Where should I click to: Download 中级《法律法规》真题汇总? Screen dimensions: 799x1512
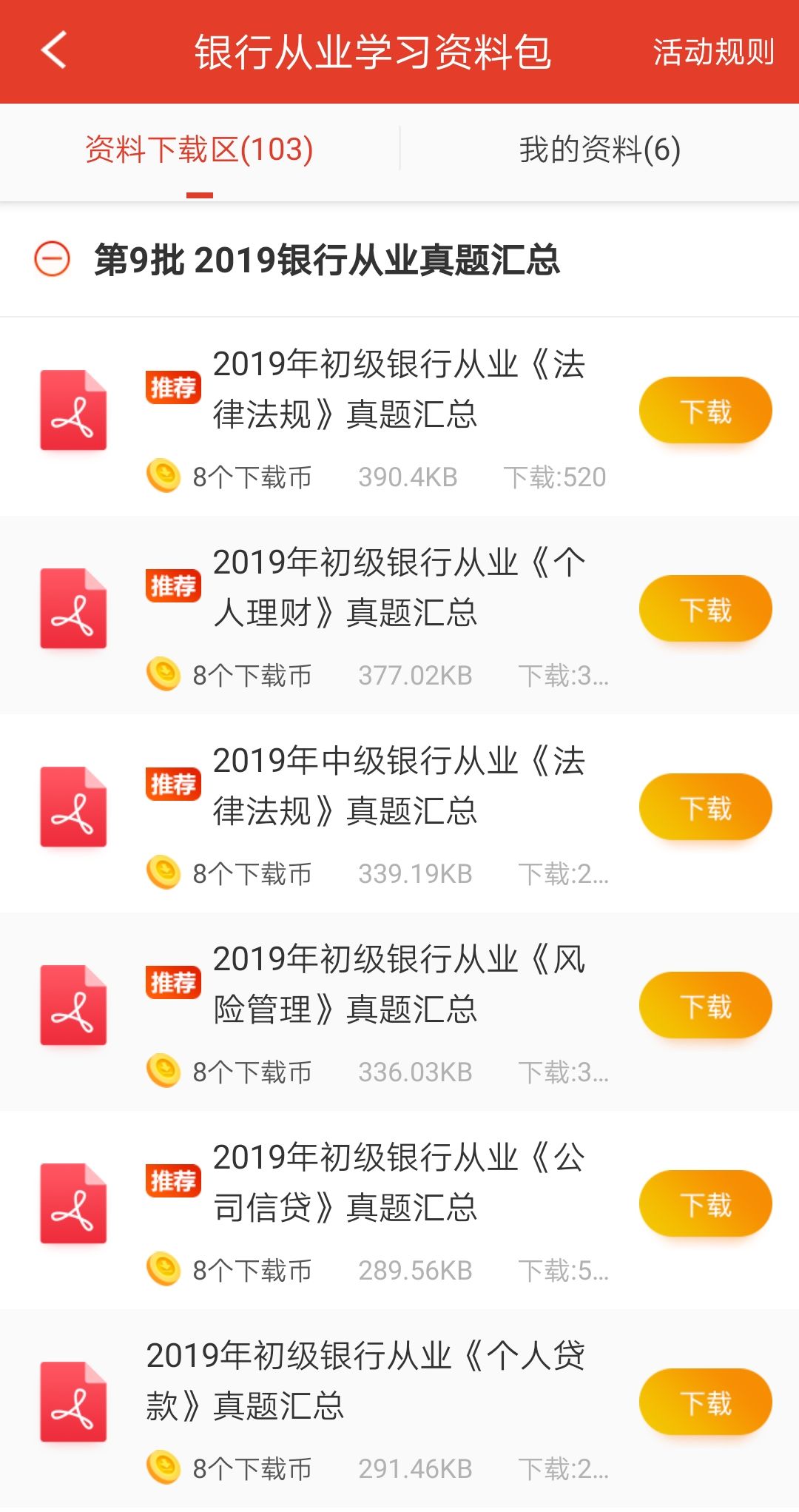point(705,807)
